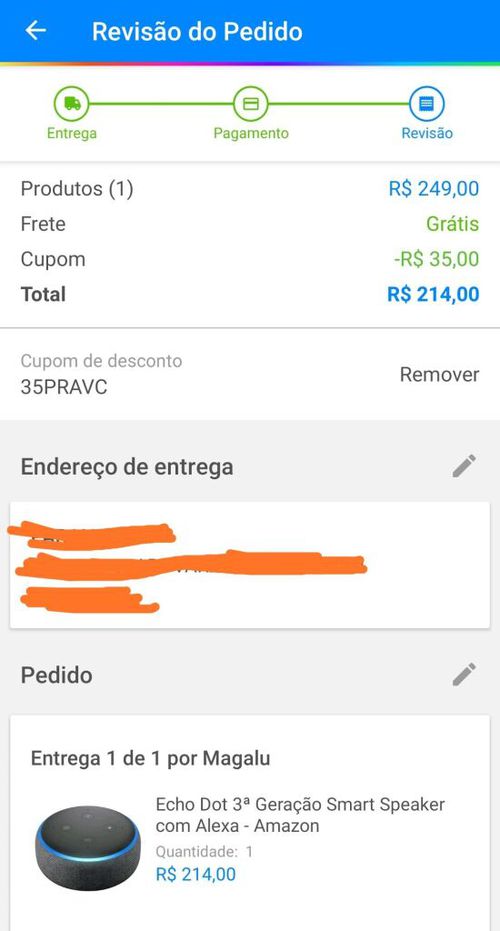Remove the 35PRAVC discount coupon
This screenshot has height=931, width=500.
coord(439,375)
